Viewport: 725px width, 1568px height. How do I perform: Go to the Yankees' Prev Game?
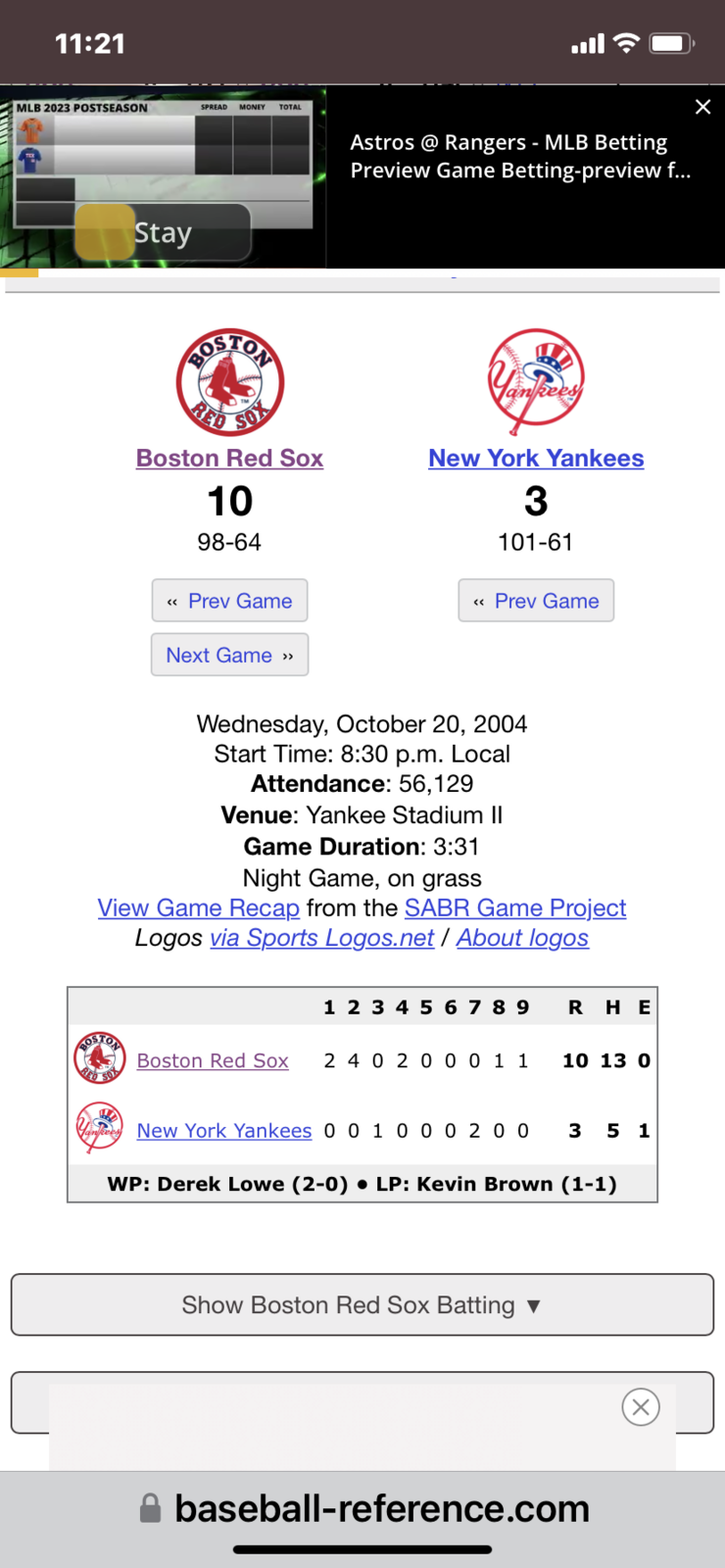coord(536,601)
